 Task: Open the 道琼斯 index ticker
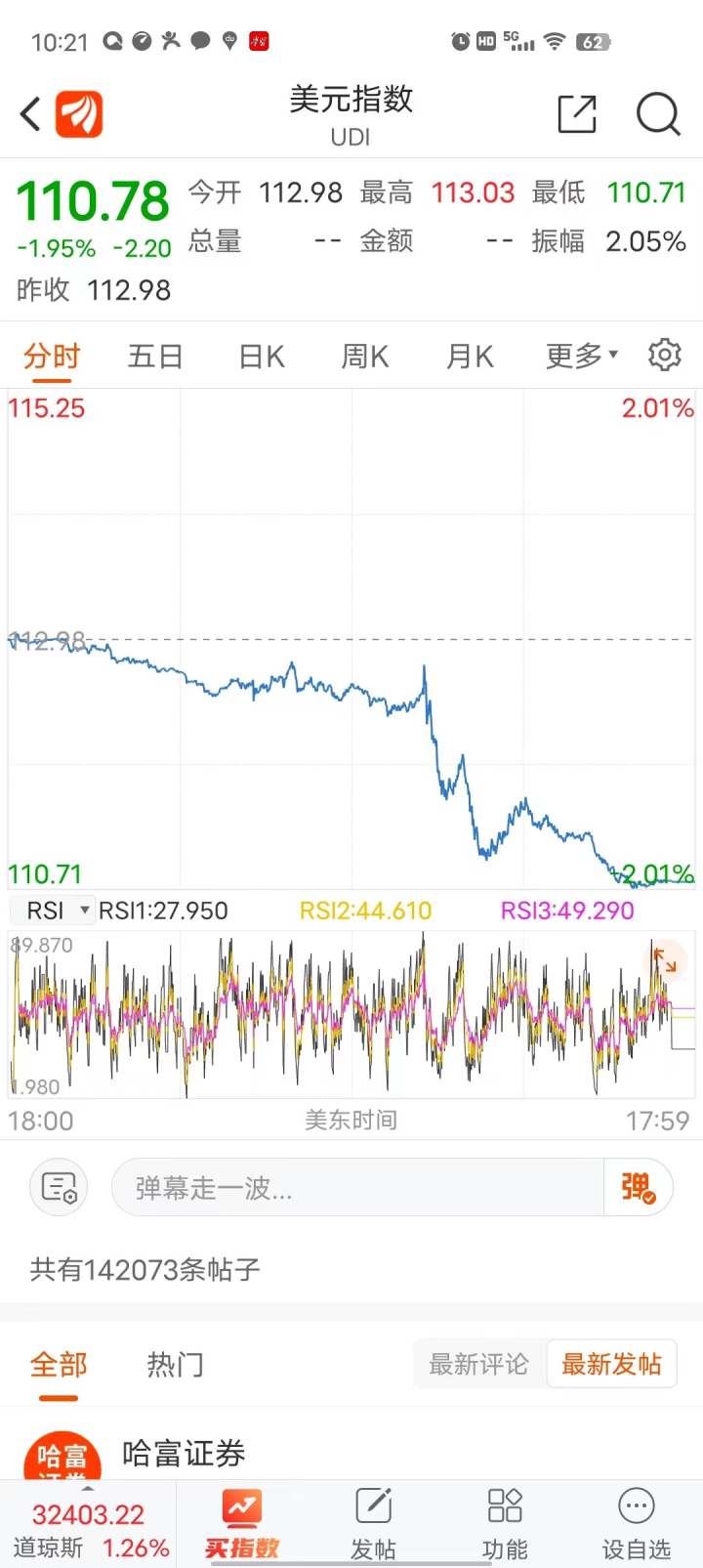tap(88, 1529)
